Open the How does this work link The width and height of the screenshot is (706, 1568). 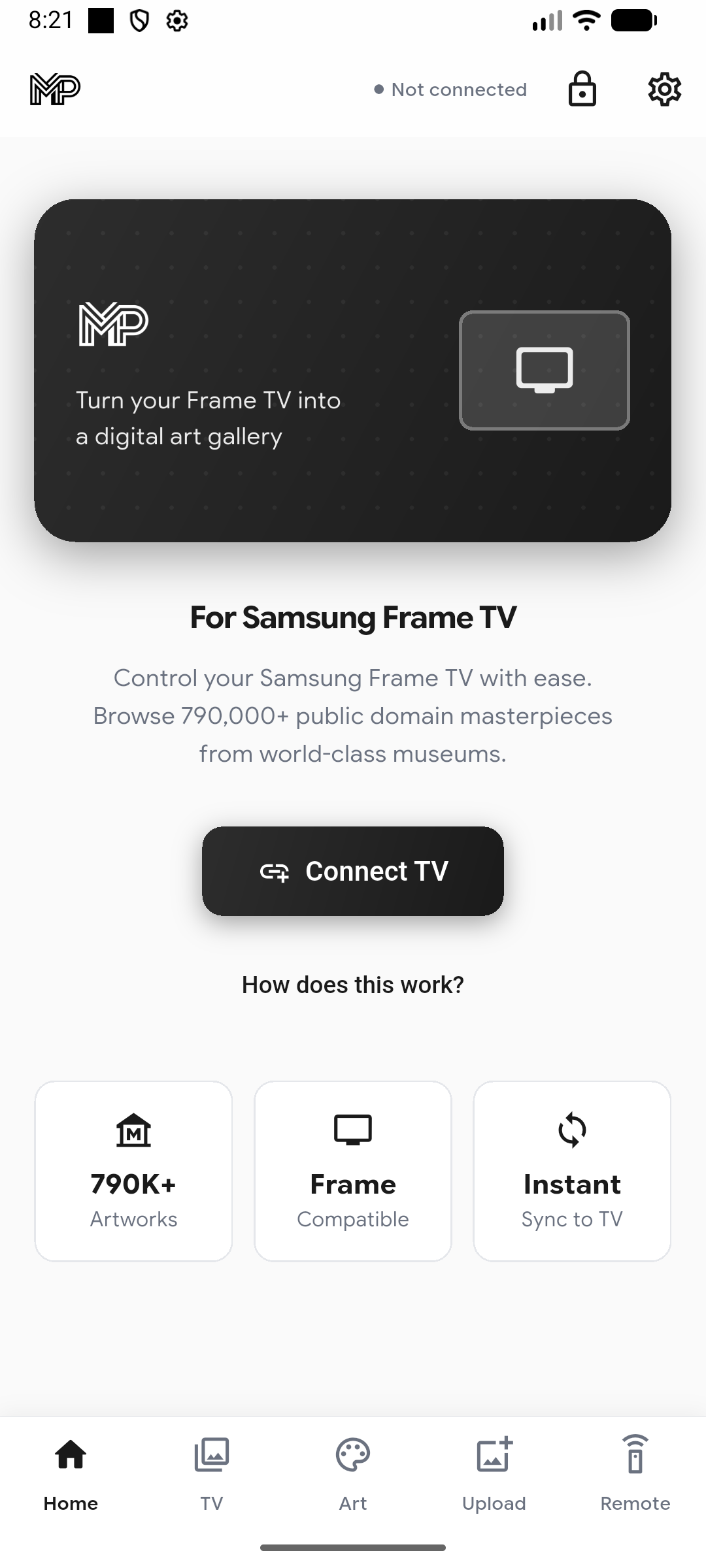coord(352,985)
